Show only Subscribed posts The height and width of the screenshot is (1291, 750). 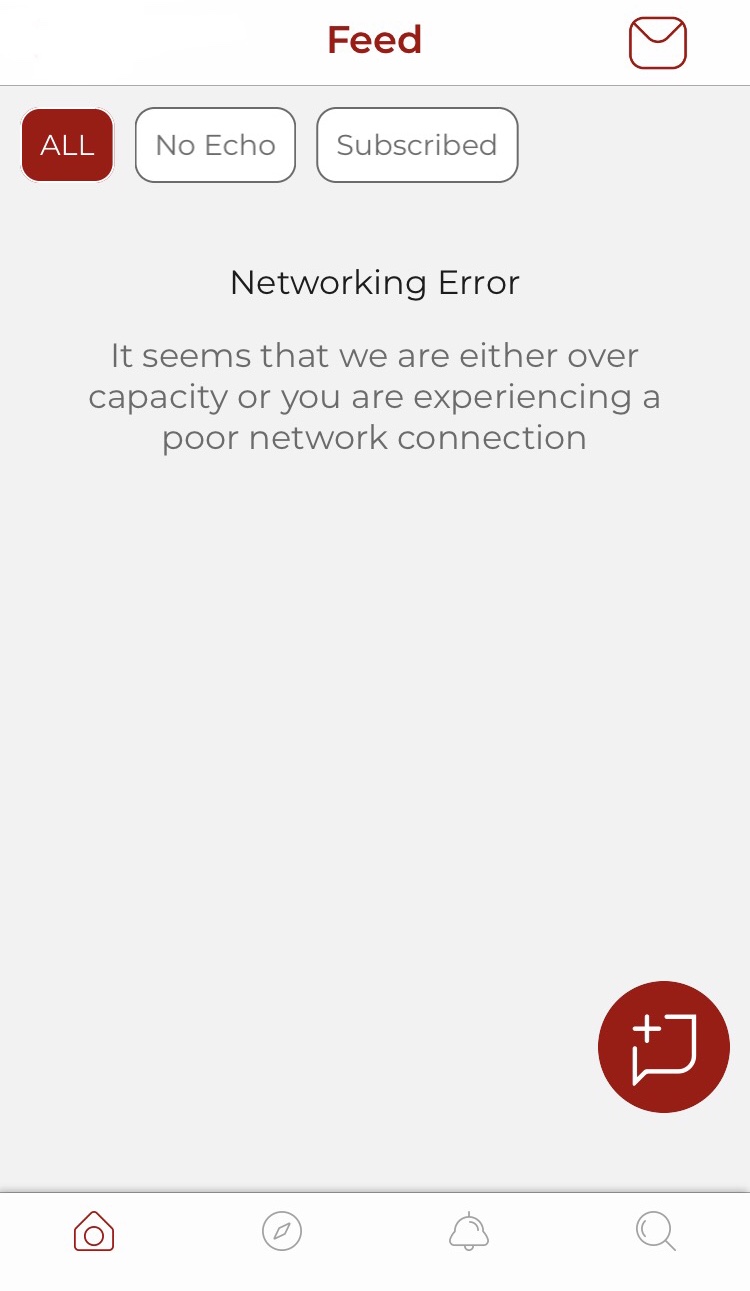(x=417, y=145)
